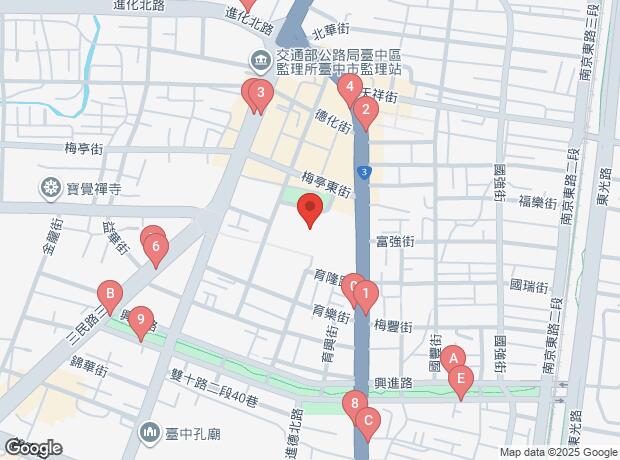
Task: Select map marker number 9
Action: (141, 323)
